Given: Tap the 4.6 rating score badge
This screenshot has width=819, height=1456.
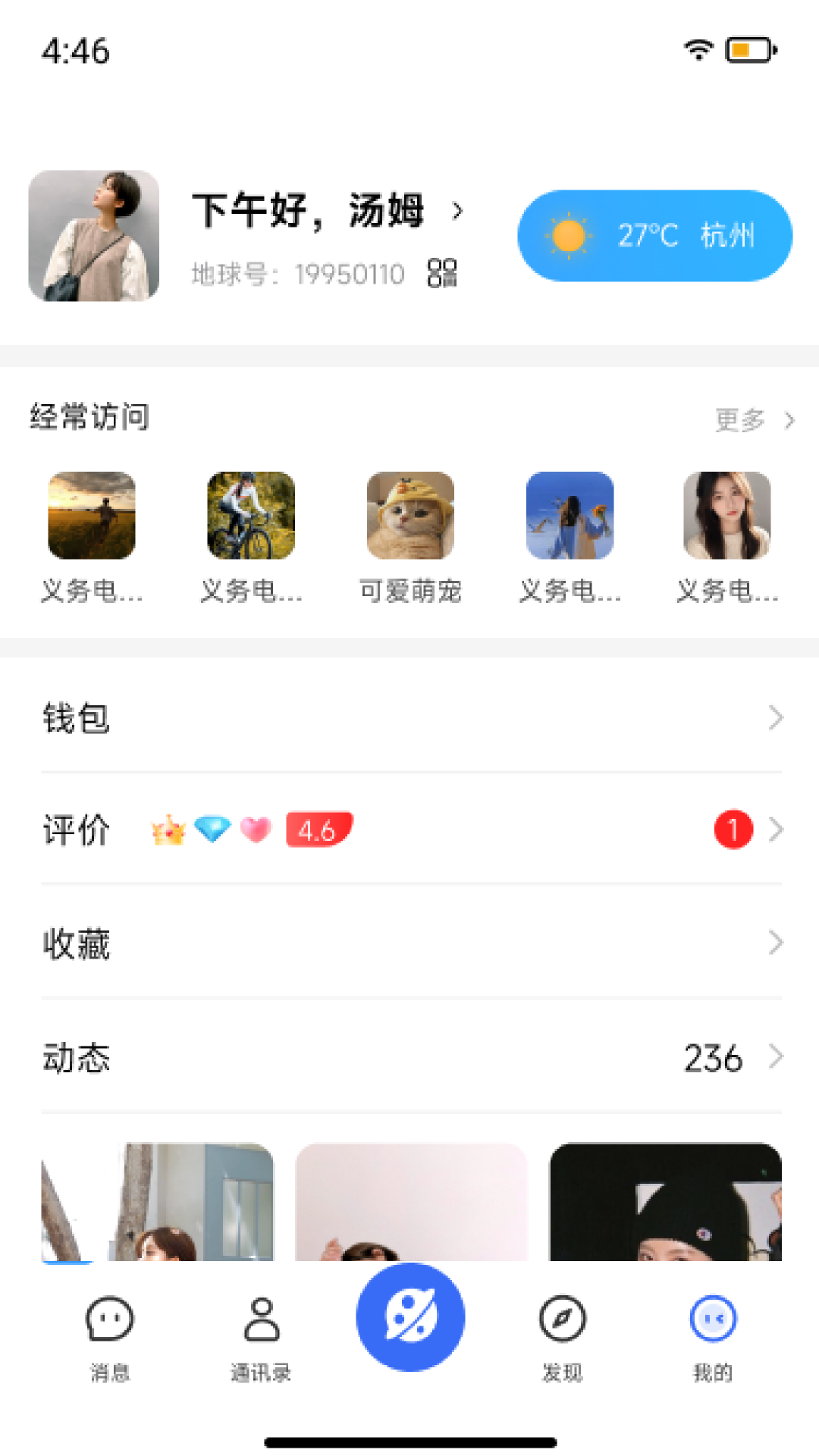Looking at the screenshot, I should [318, 829].
